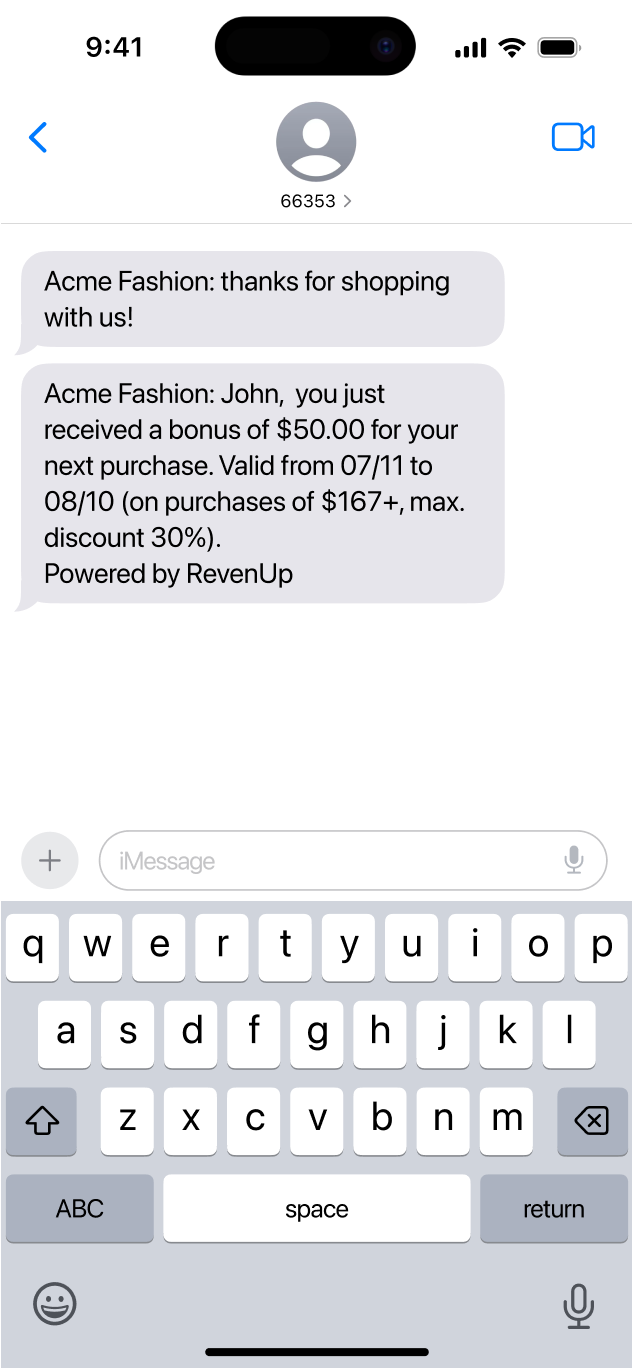Start a FaceTime video call
The height and width of the screenshot is (1368, 632).
[x=573, y=137]
